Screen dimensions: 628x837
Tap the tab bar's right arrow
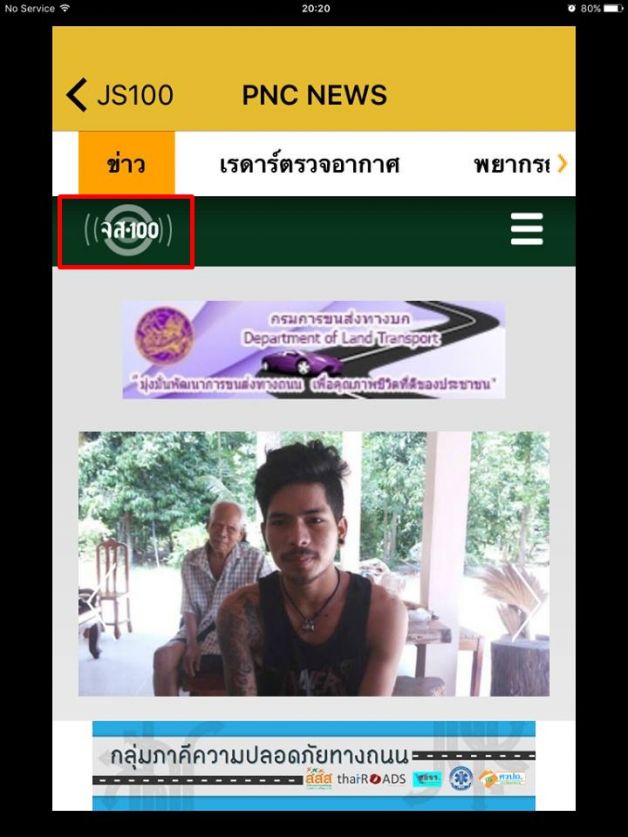[563, 164]
